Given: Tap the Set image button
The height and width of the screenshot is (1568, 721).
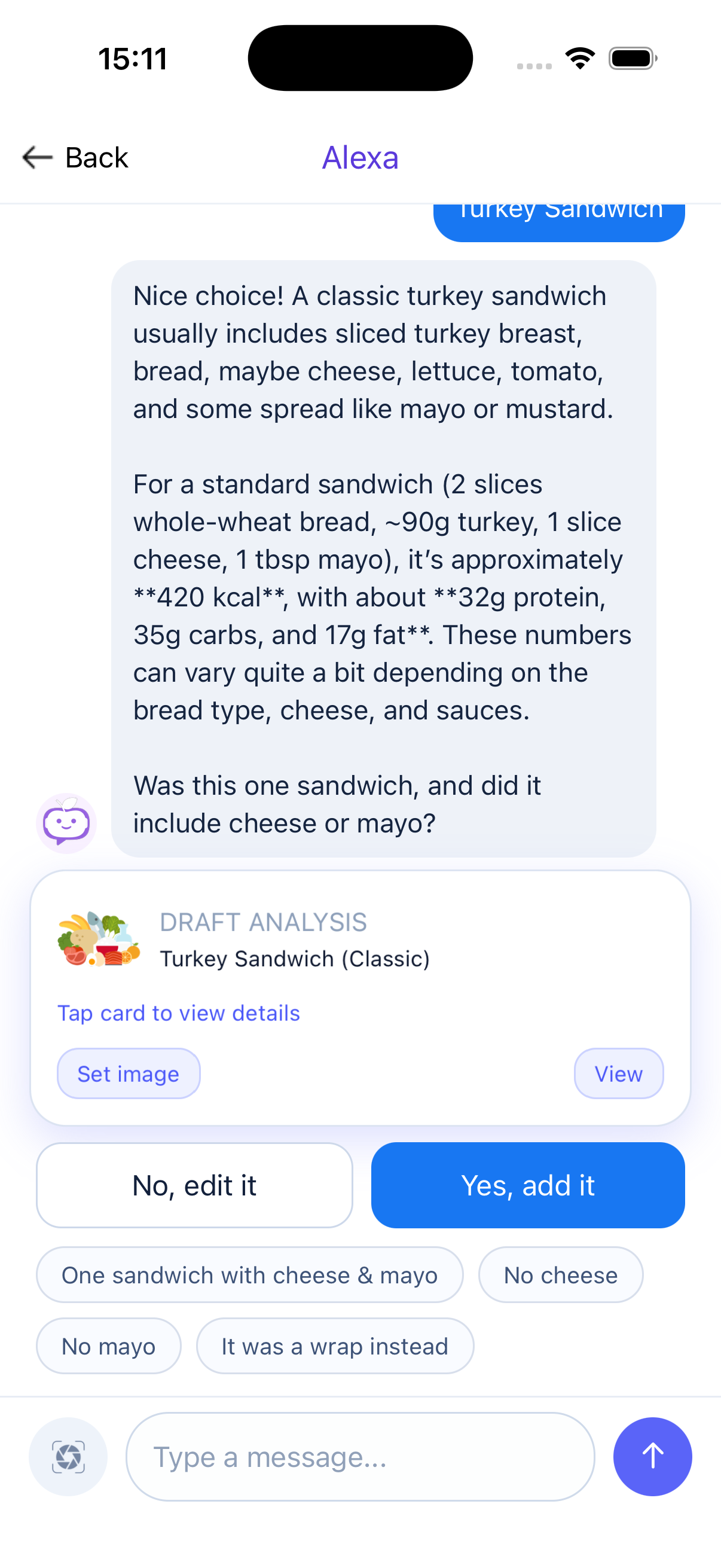Looking at the screenshot, I should [129, 1073].
